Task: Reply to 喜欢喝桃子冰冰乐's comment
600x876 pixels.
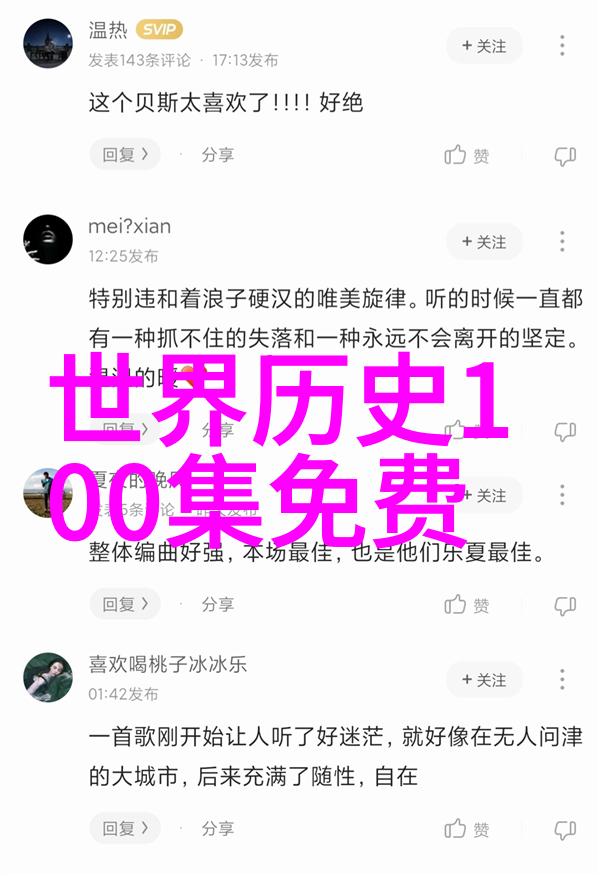Action: 125,829
